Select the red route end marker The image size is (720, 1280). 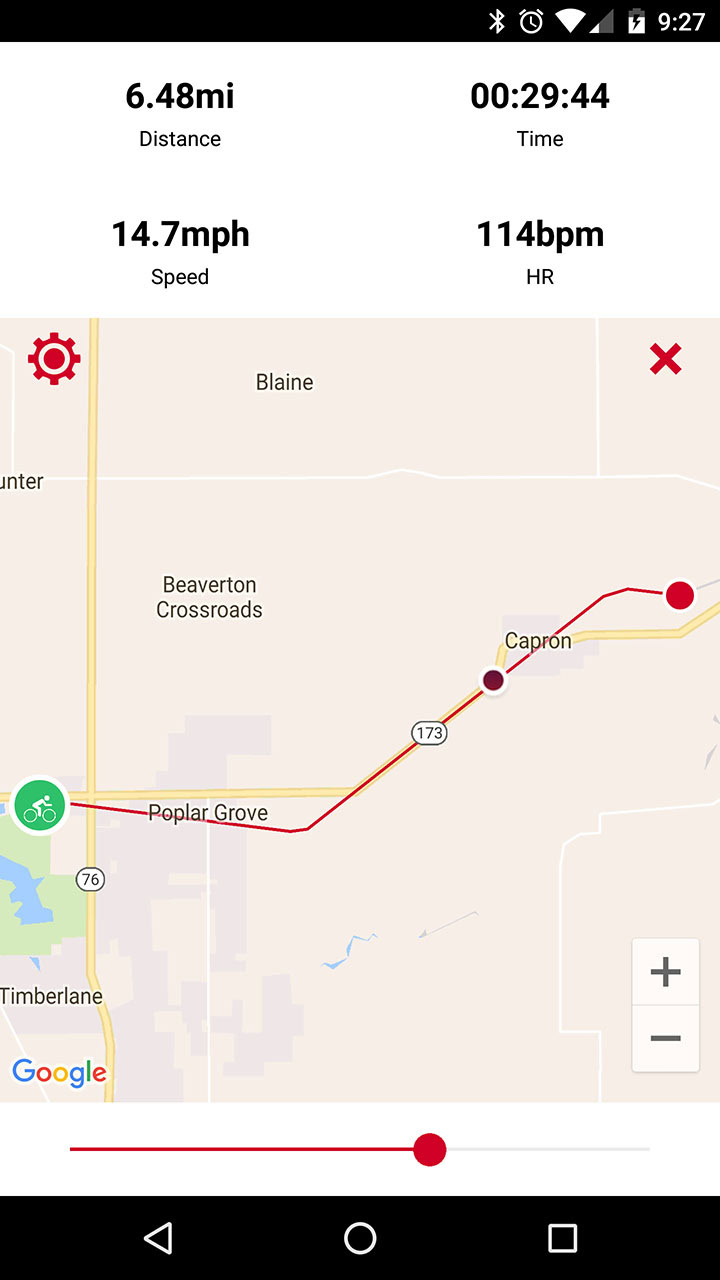point(680,595)
